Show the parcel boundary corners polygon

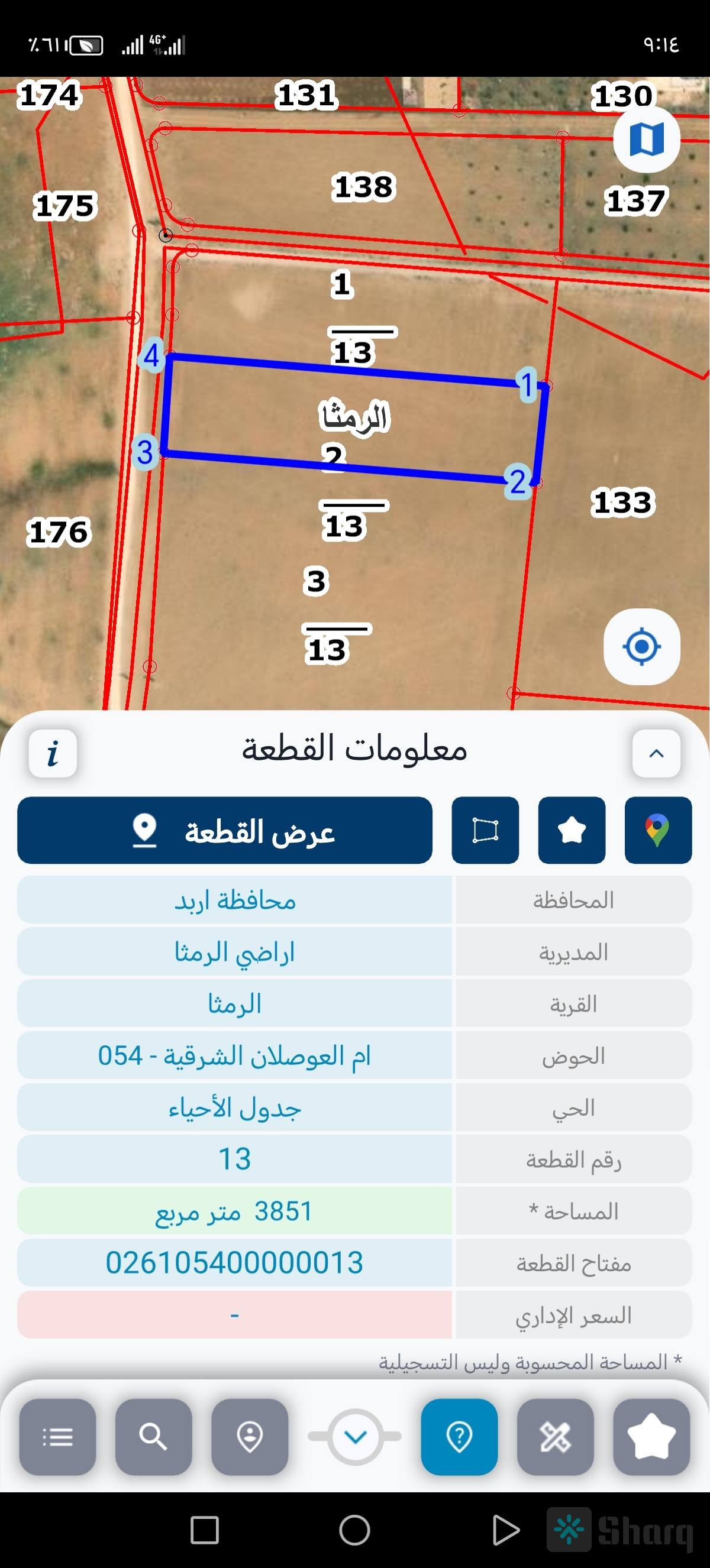[x=485, y=830]
